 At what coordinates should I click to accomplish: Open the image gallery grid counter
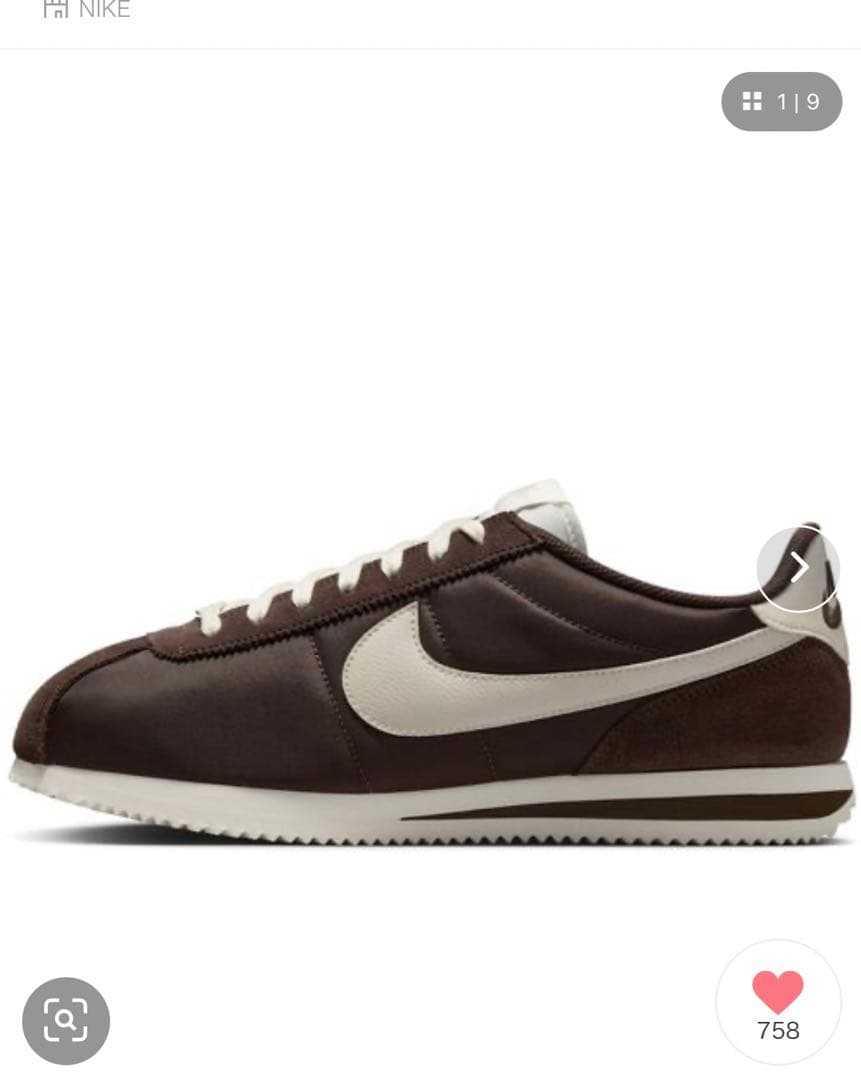pos(781,102)
